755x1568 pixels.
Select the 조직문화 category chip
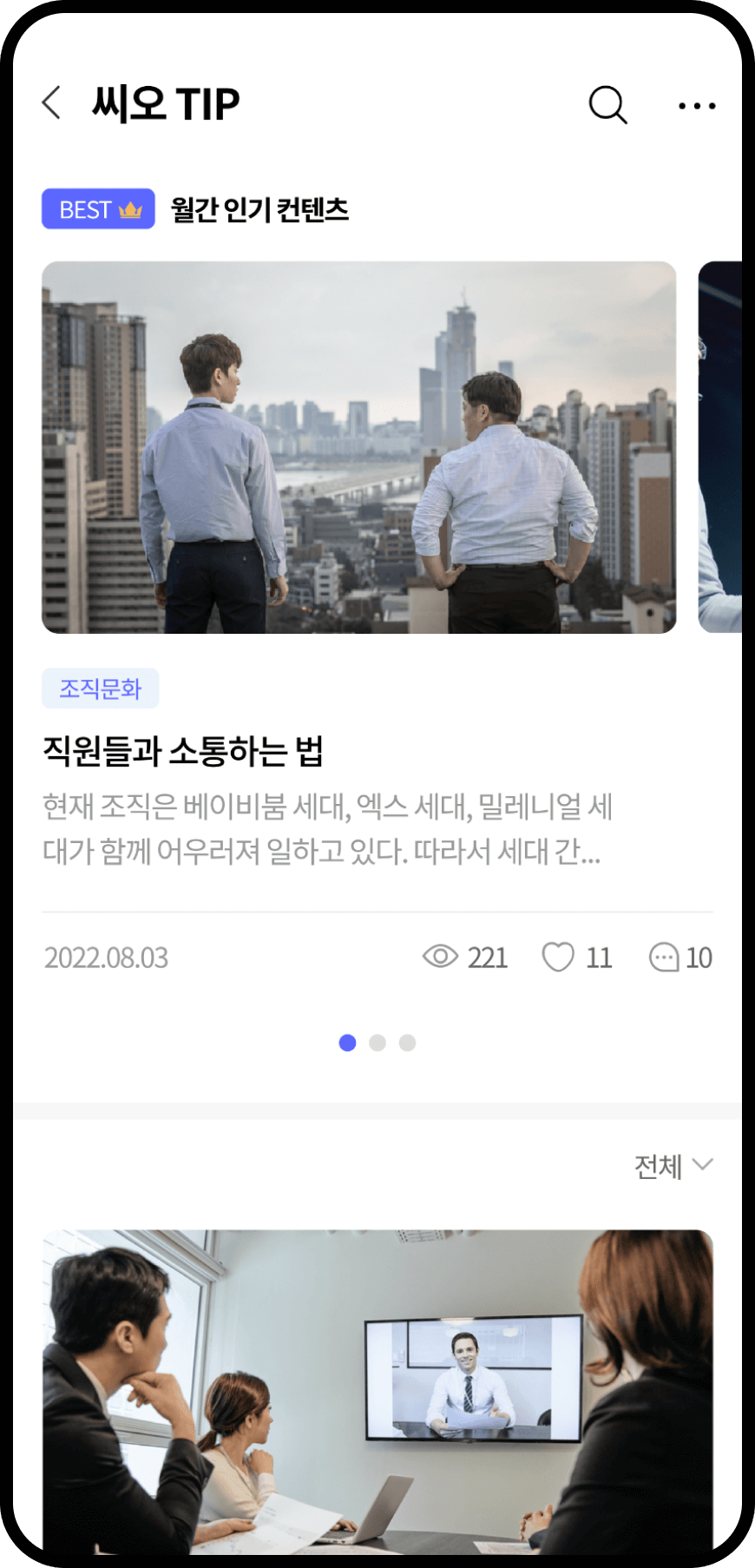100,688
